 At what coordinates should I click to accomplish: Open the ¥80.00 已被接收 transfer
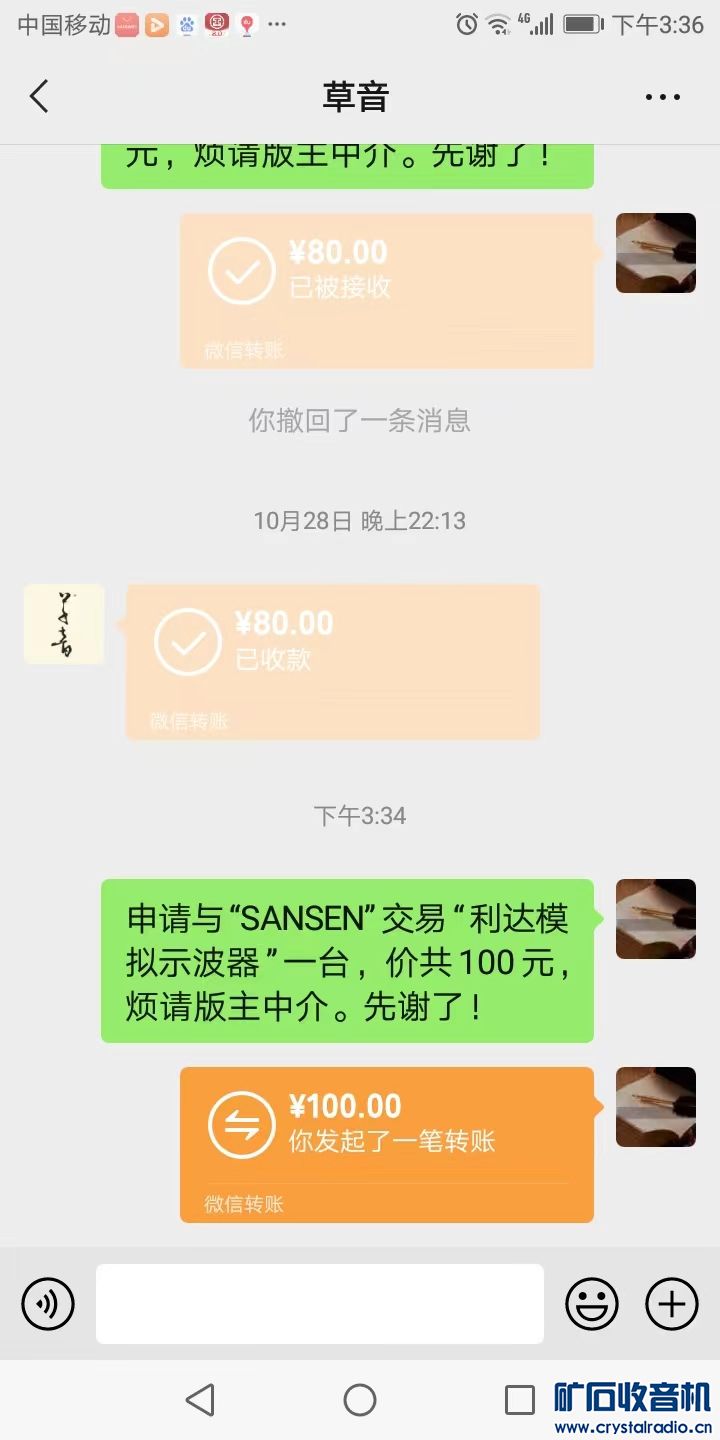click(387, 290)
